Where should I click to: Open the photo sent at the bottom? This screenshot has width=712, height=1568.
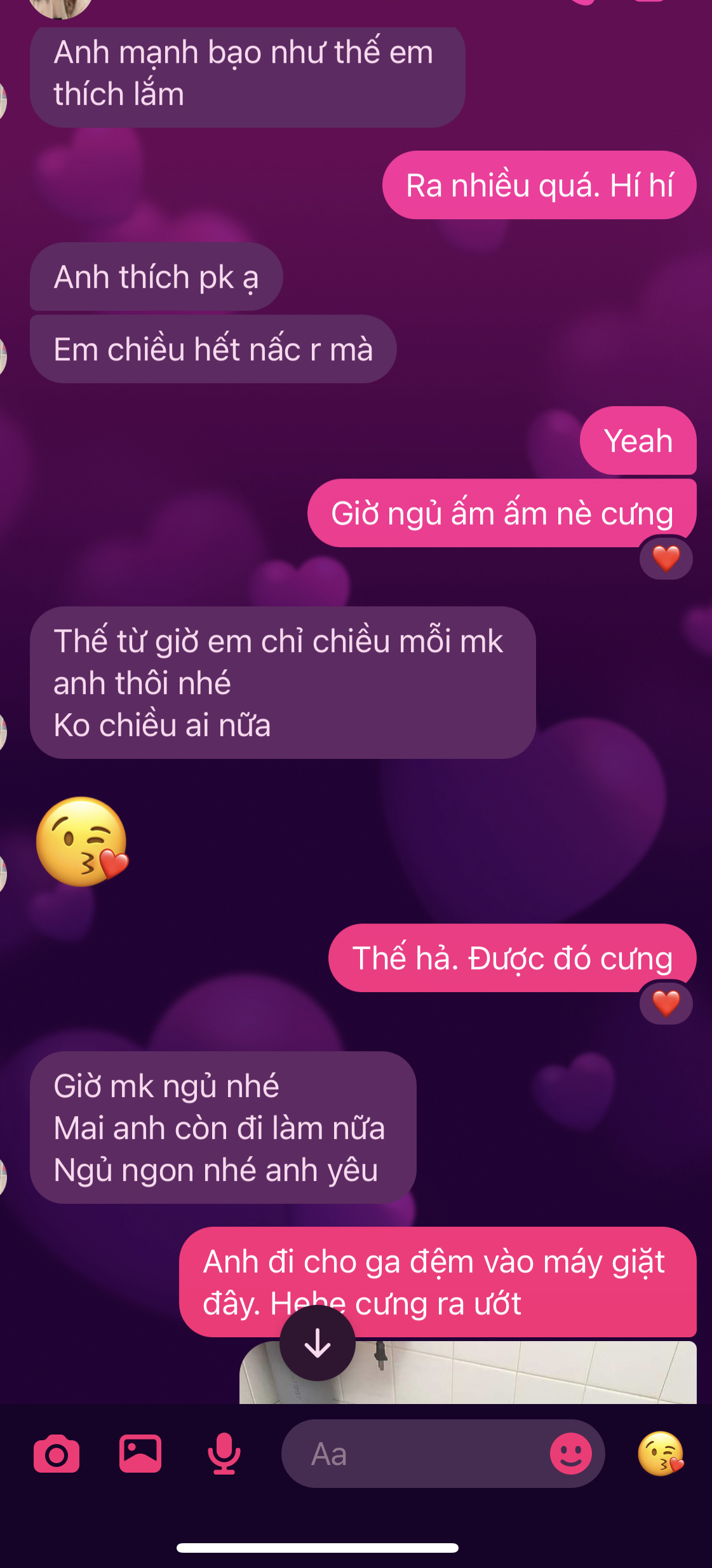[508, 1373]
